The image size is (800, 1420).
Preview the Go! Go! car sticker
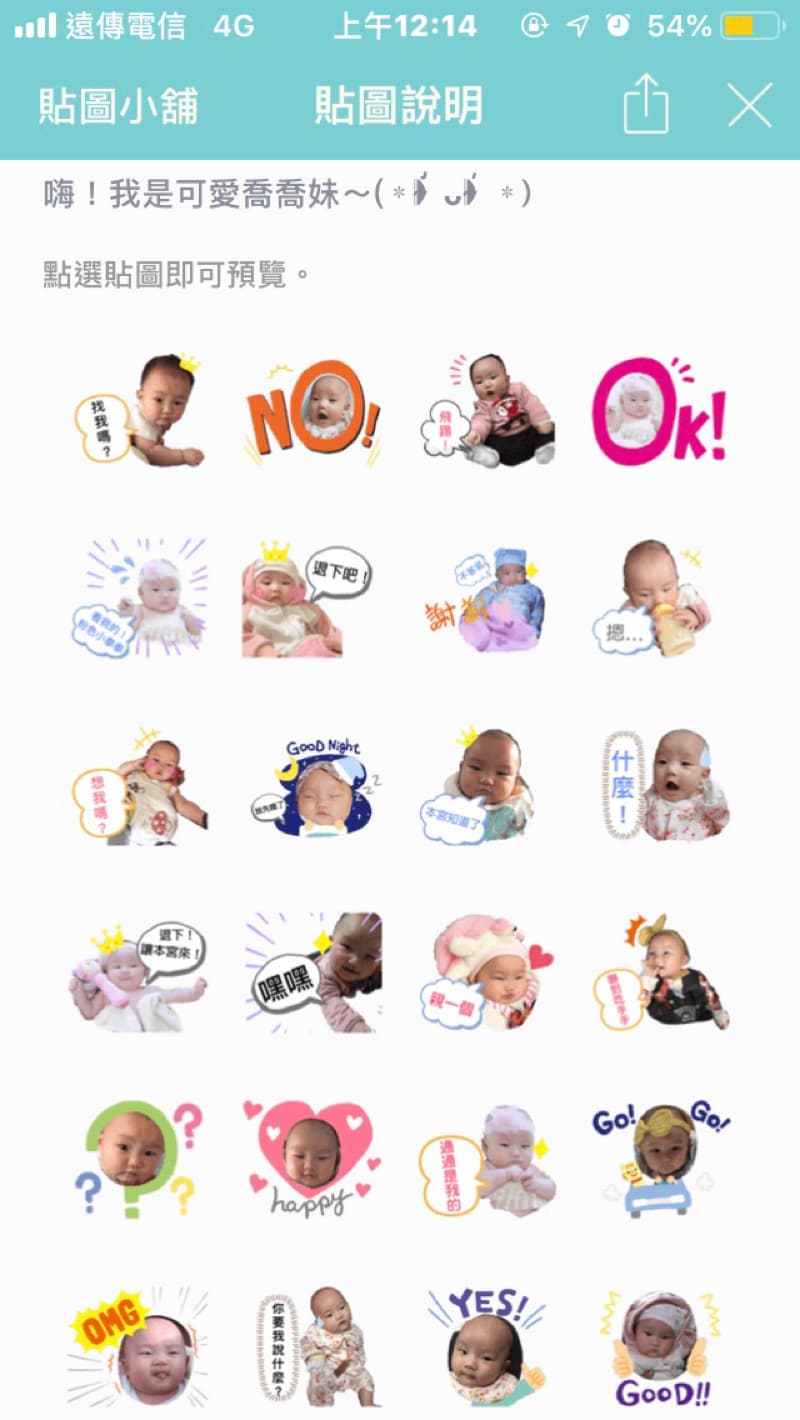pyautogui.click(x=662, y=1157)
